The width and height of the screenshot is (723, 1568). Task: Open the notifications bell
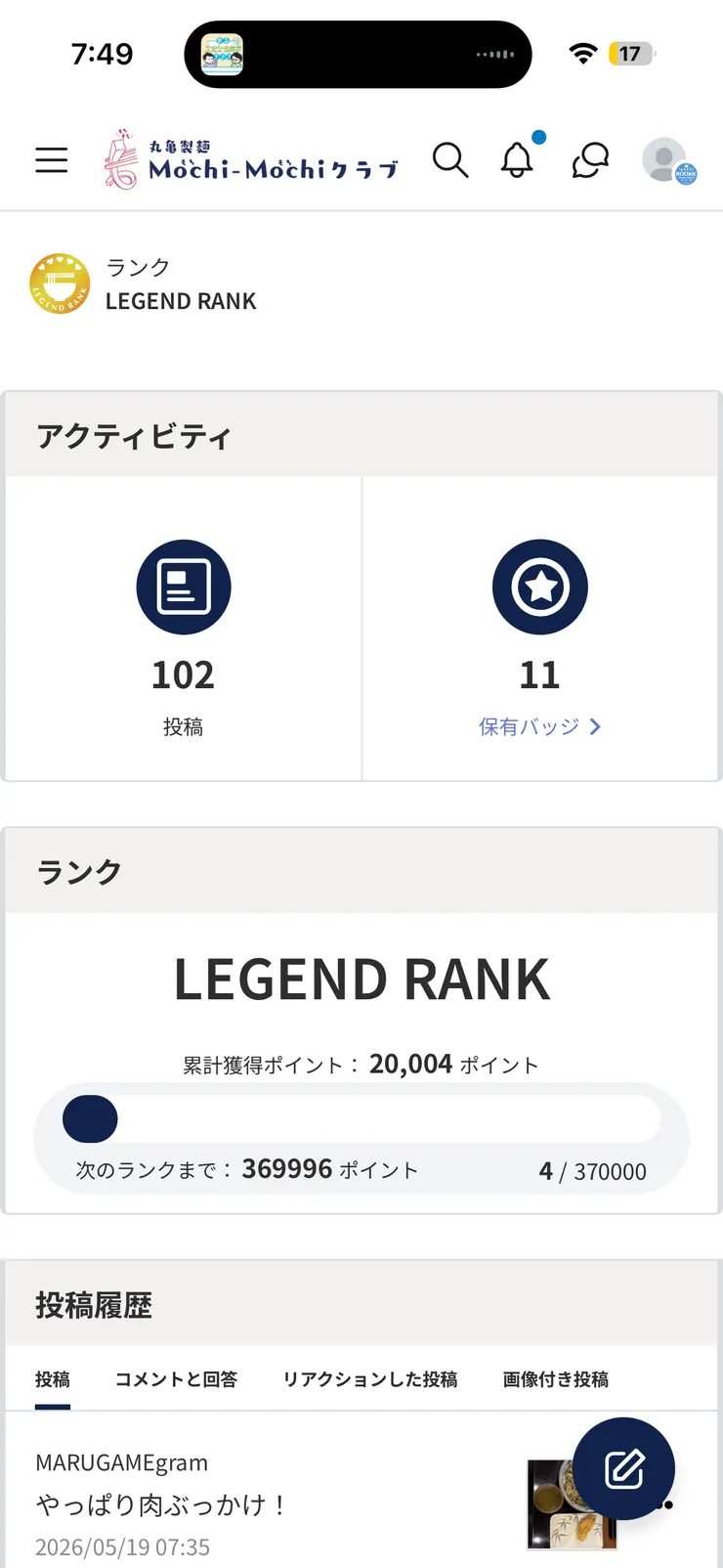(518, 159)
